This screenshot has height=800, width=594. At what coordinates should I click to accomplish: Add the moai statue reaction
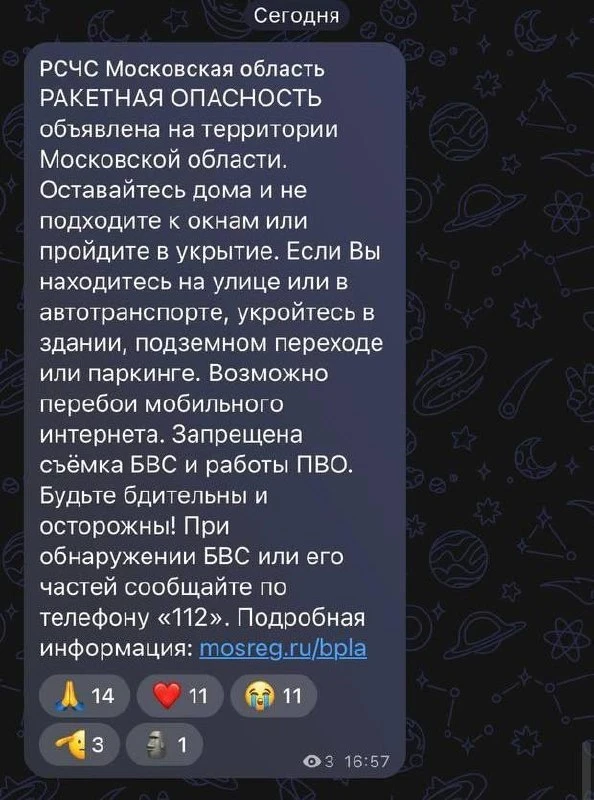tap(164, 744)
